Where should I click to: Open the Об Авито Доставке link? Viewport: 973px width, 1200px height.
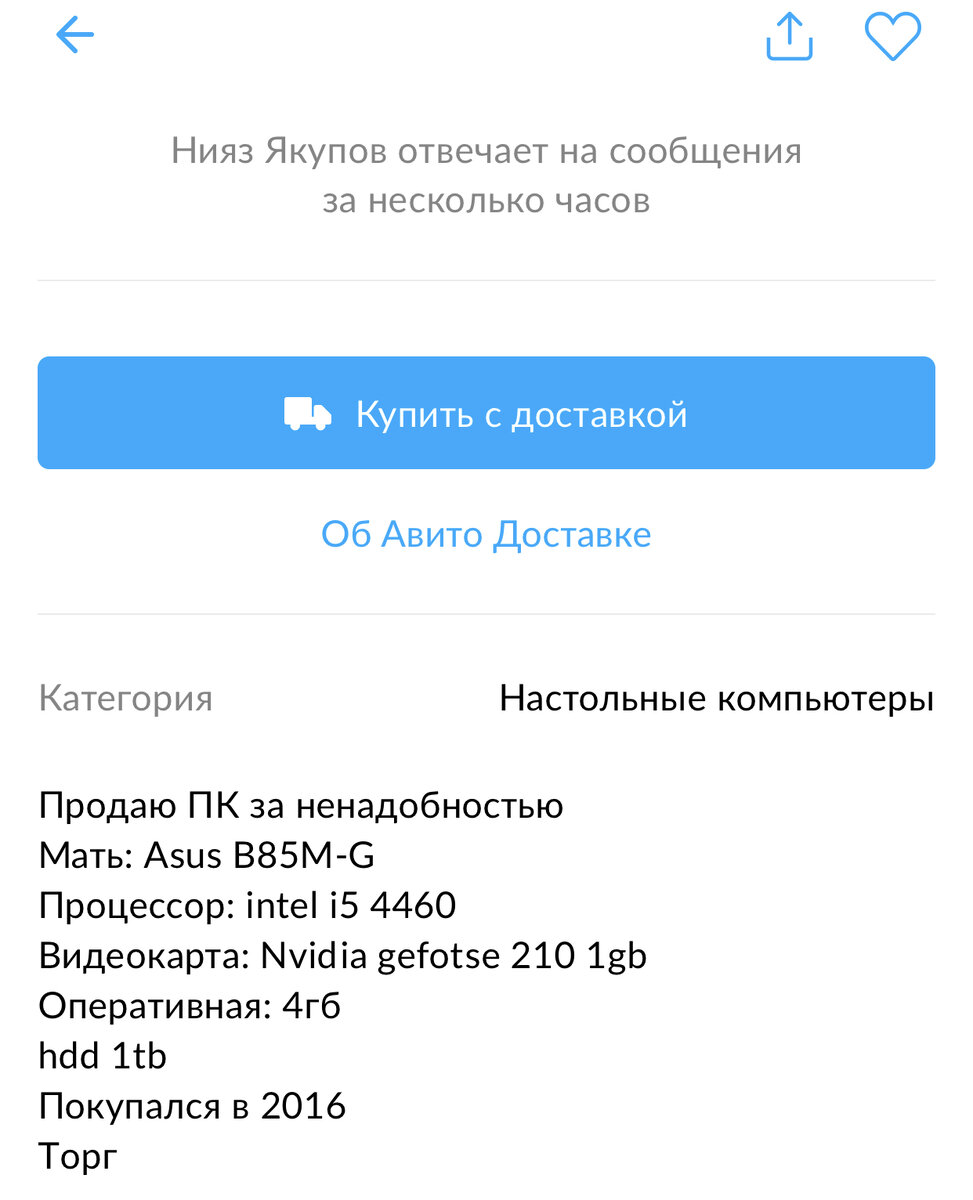485,534
